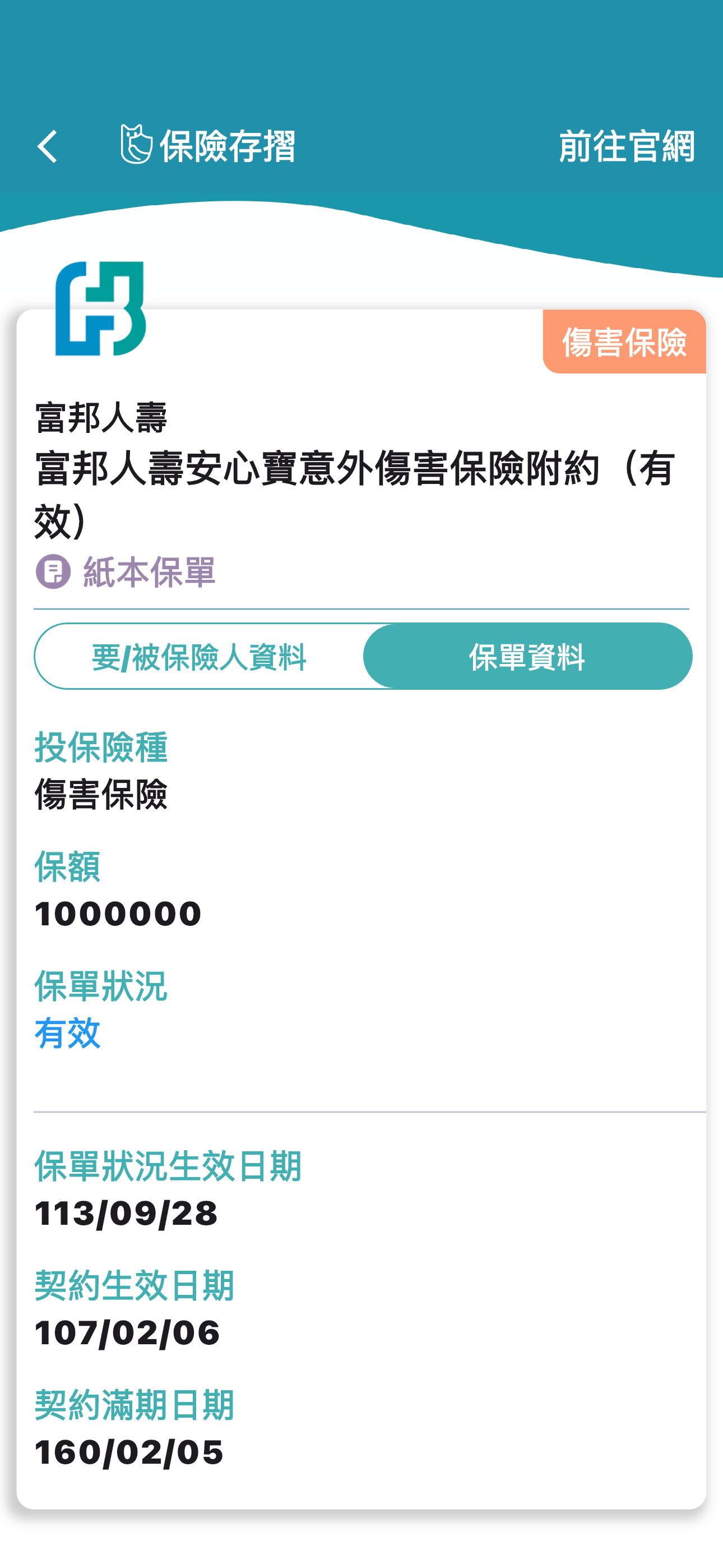
Task: Switch to the 要/被保險人資料 tab
Action: (x=199, y=657)
